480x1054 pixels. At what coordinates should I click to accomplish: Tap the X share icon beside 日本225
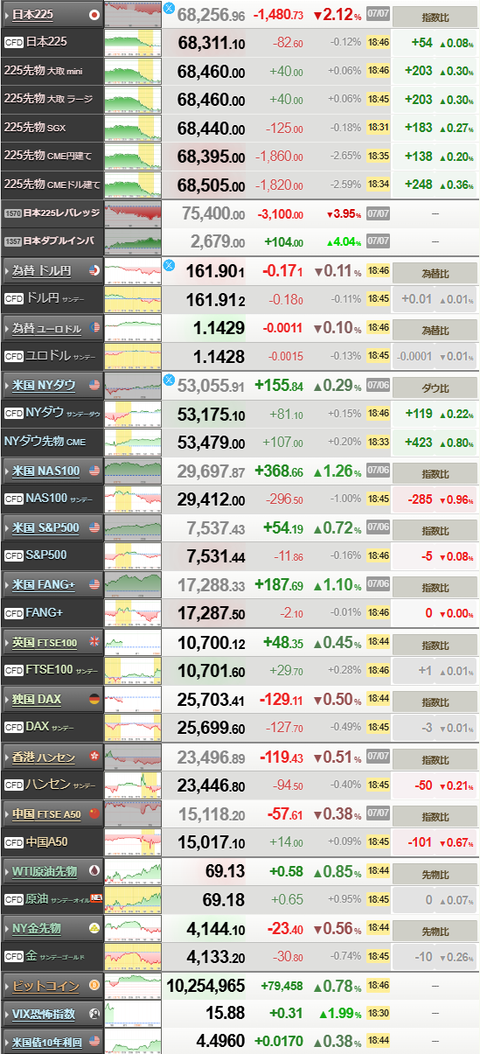point(169,8)
